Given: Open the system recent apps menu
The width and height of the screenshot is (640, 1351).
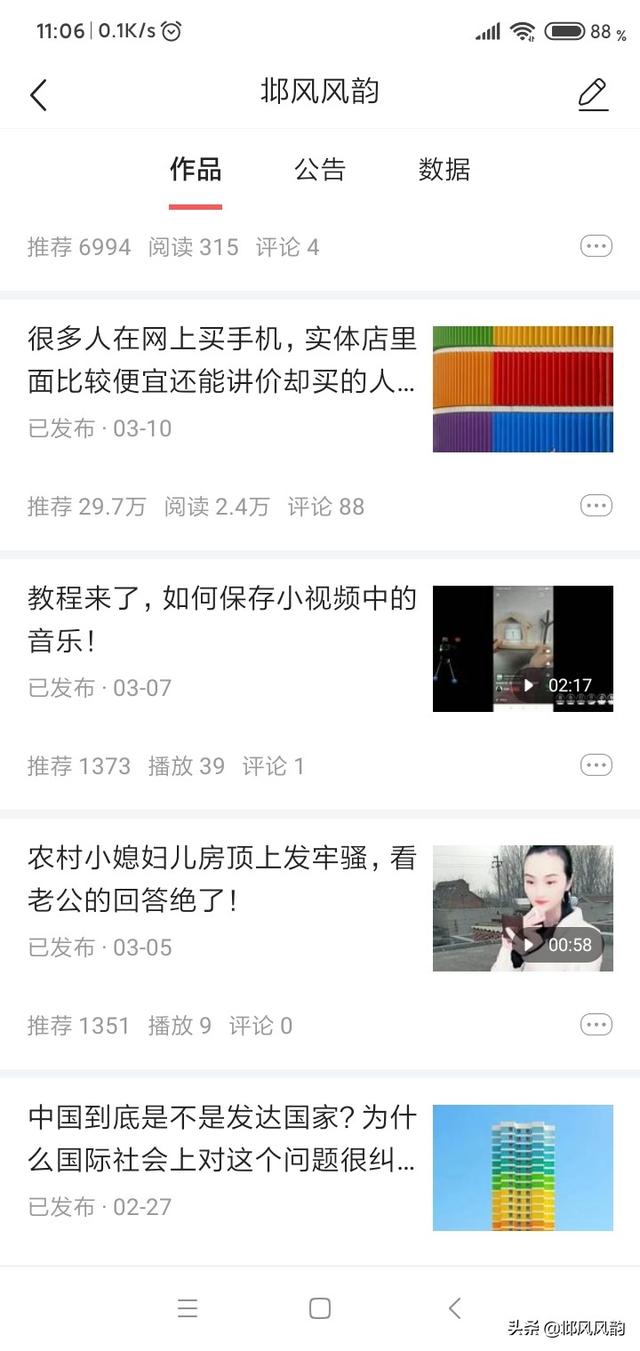Looking at the screenshot, I should (x=187, y=1308).
